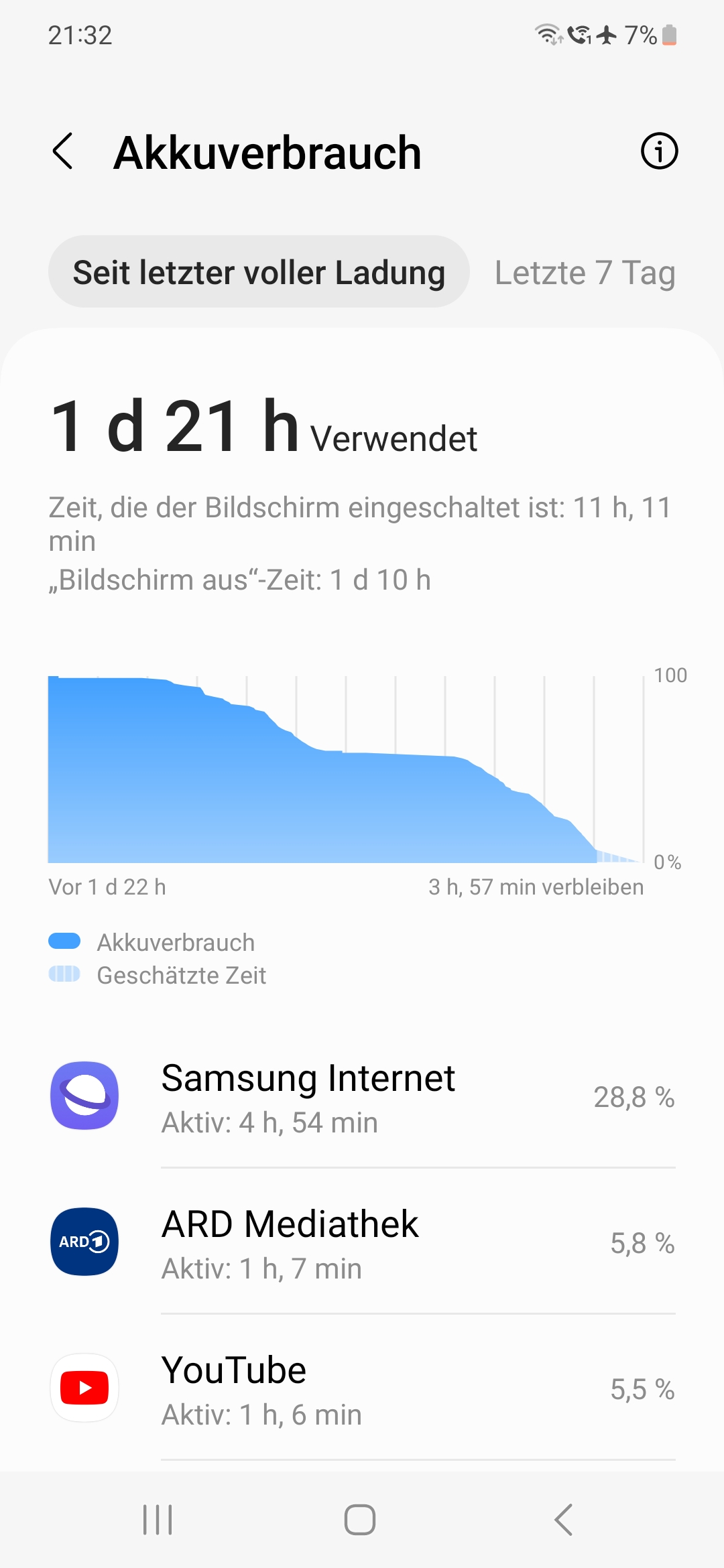Screen dimensions: 724x1568
Task: Tap the Wi-Fi calling icon in status bar
Action: click(578, 36)
